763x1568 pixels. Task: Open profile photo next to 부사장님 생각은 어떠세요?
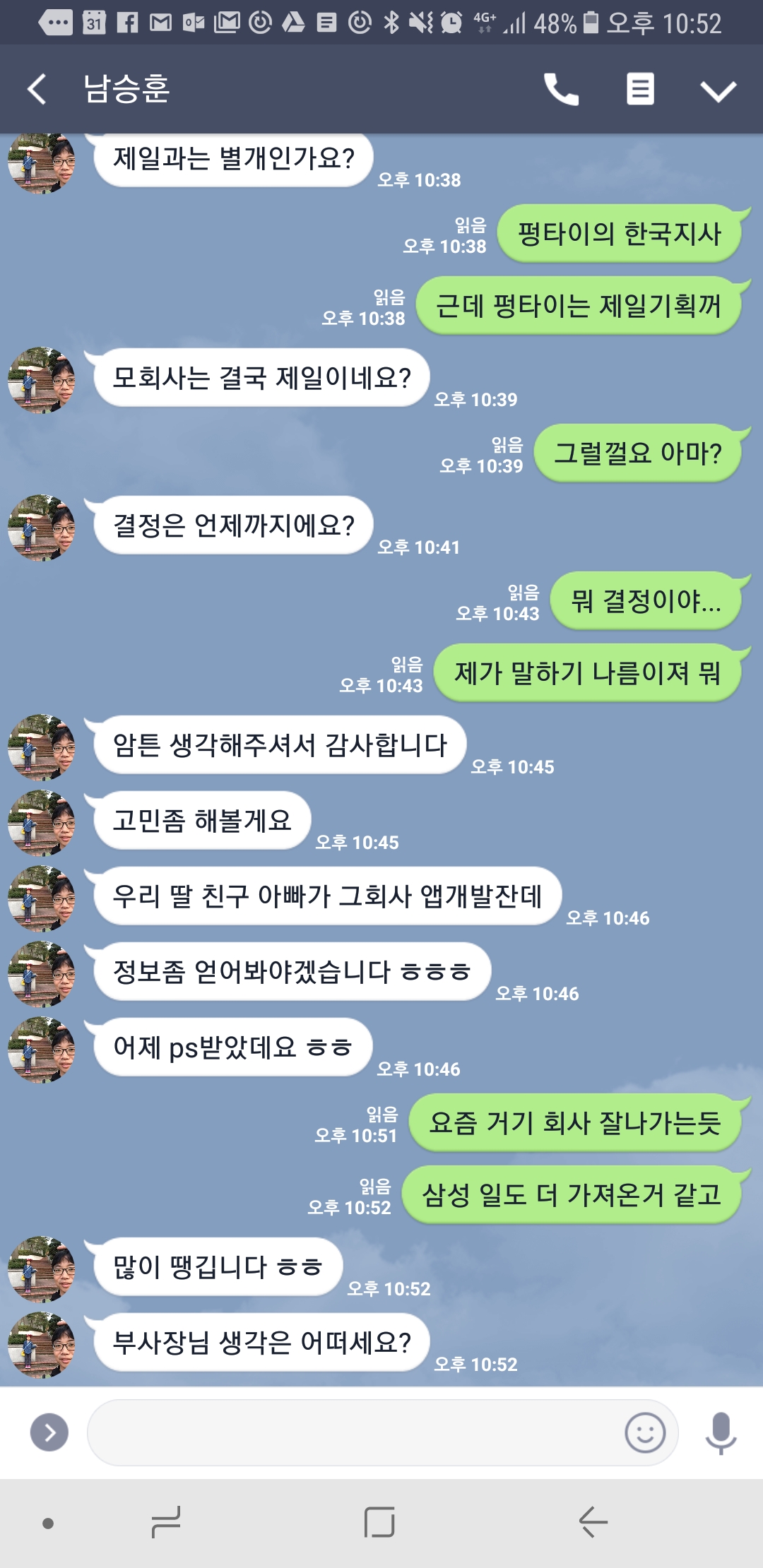[41, 1345]
